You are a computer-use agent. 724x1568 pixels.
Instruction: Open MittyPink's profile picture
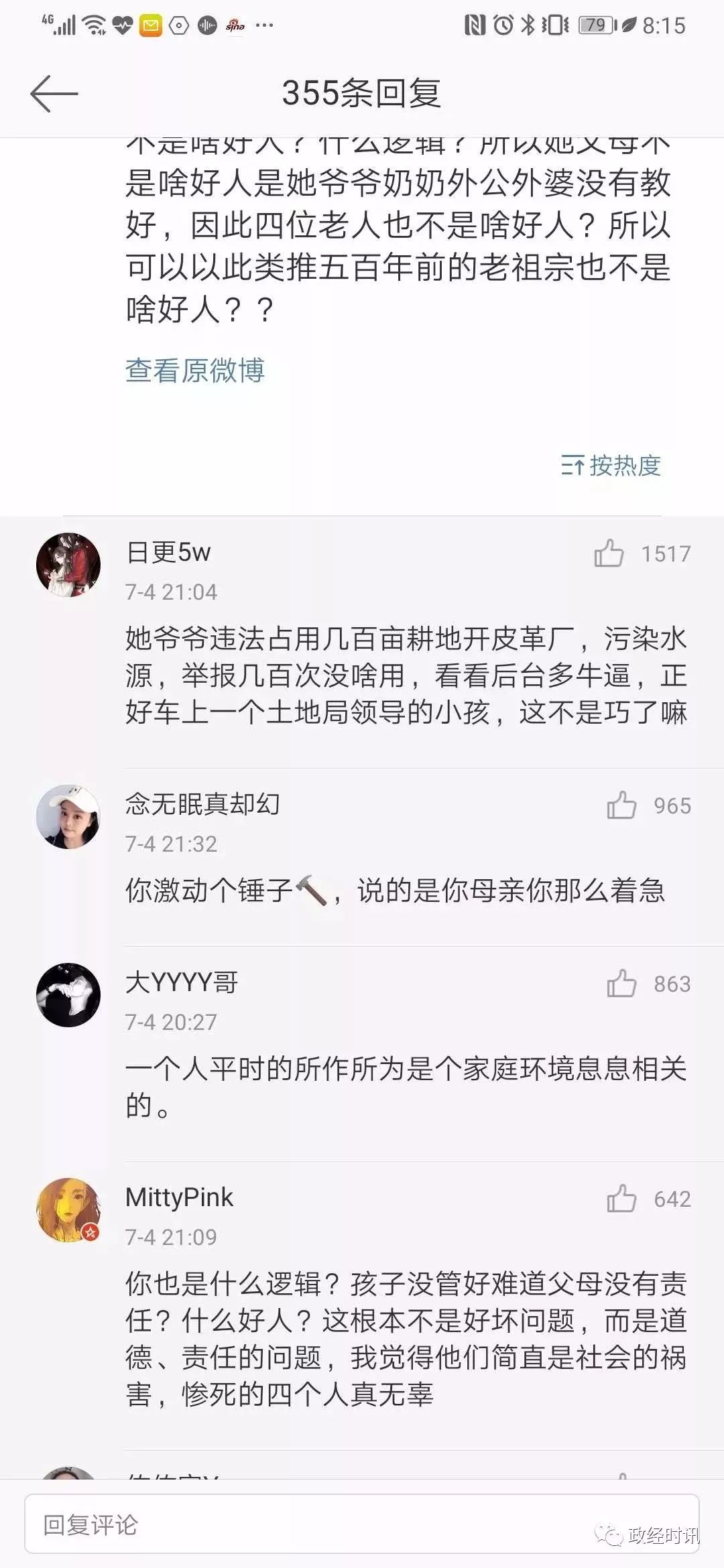[x=68, y=1210]
